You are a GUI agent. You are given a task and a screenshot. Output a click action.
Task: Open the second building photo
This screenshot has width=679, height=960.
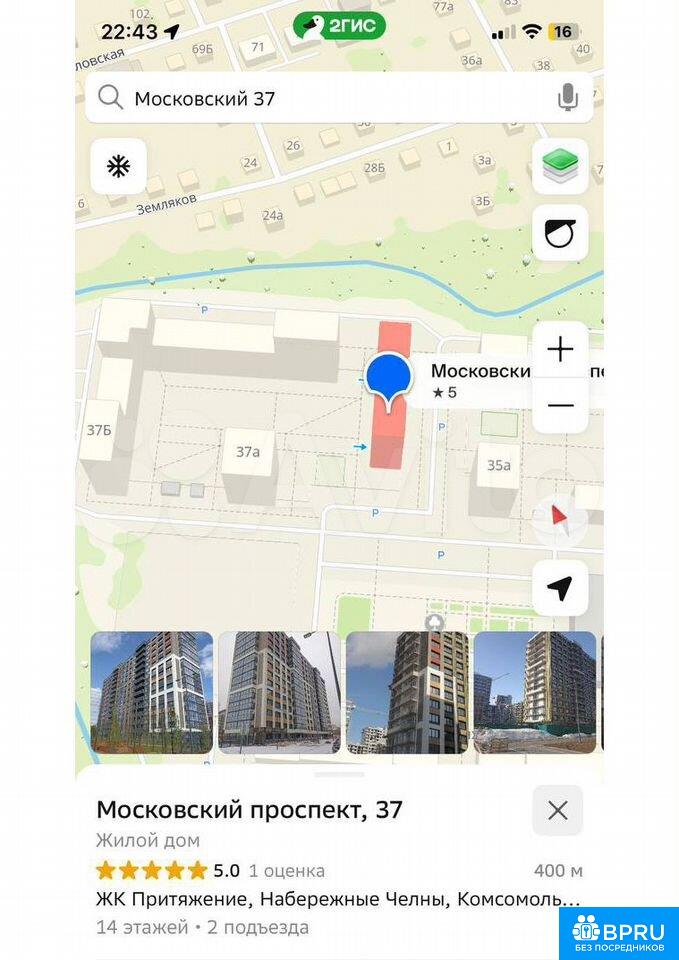(x=279, y=692)
